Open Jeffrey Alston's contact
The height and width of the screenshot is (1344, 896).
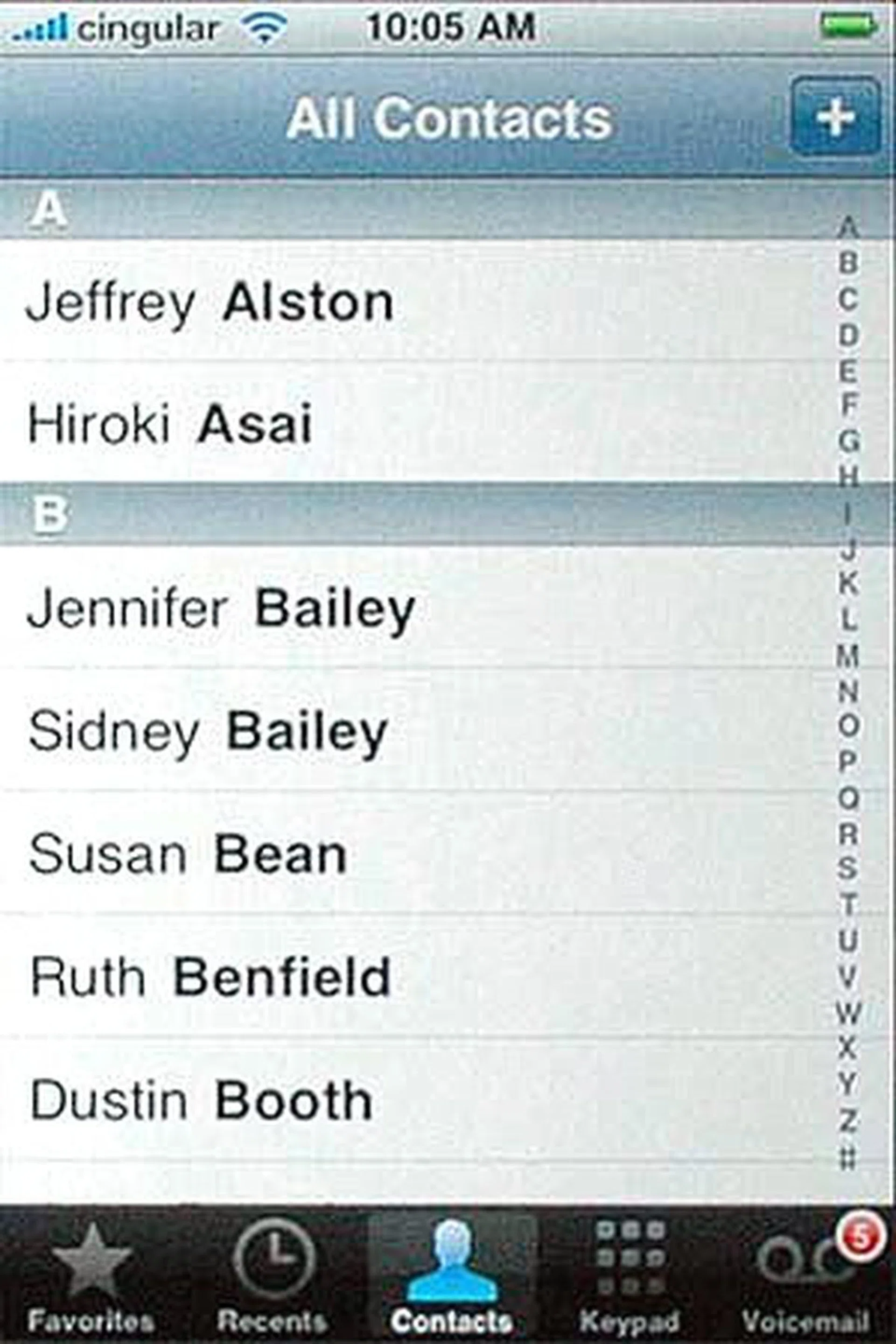coord(210,303)
